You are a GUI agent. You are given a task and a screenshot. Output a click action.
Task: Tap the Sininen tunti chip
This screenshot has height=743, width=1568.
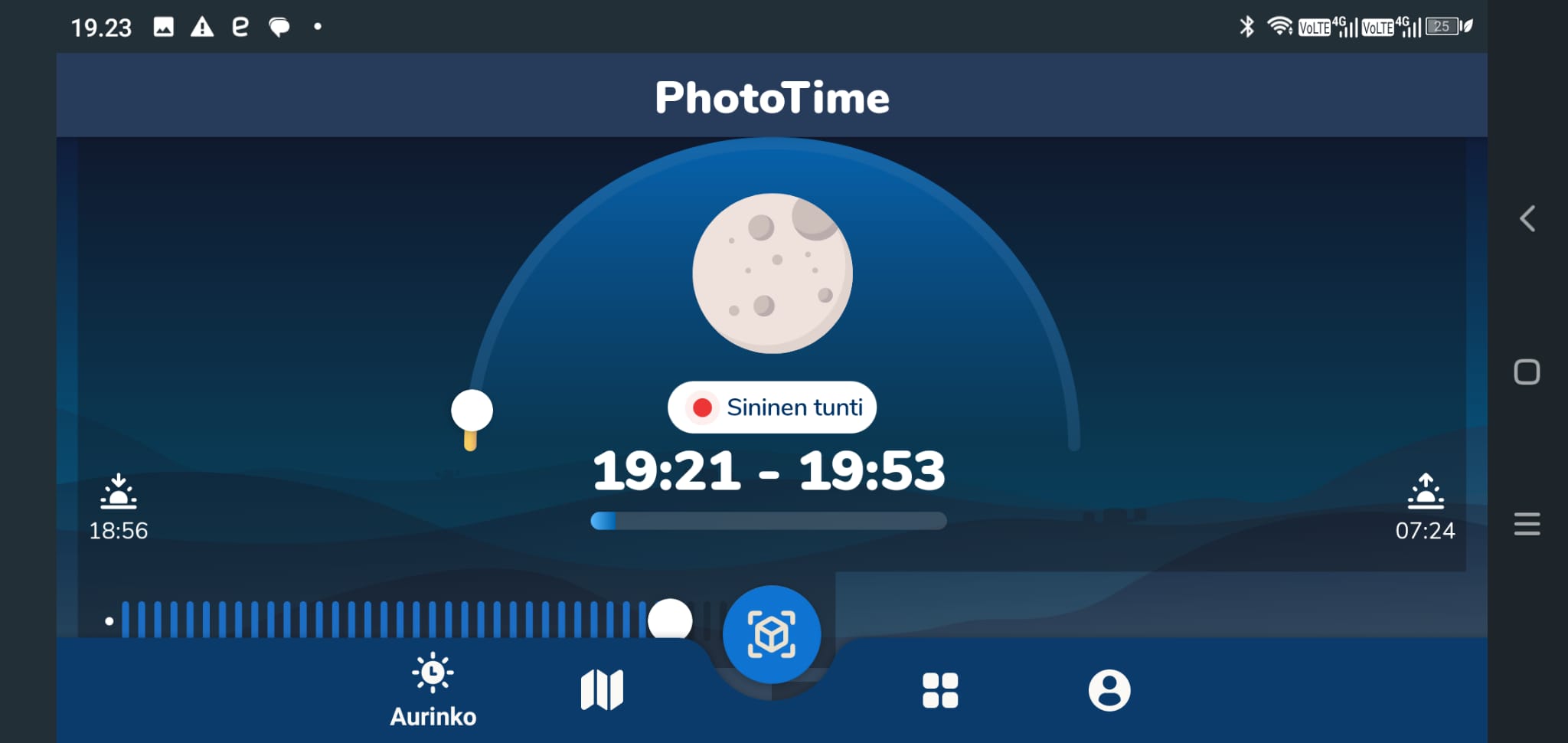pos(772,408)
